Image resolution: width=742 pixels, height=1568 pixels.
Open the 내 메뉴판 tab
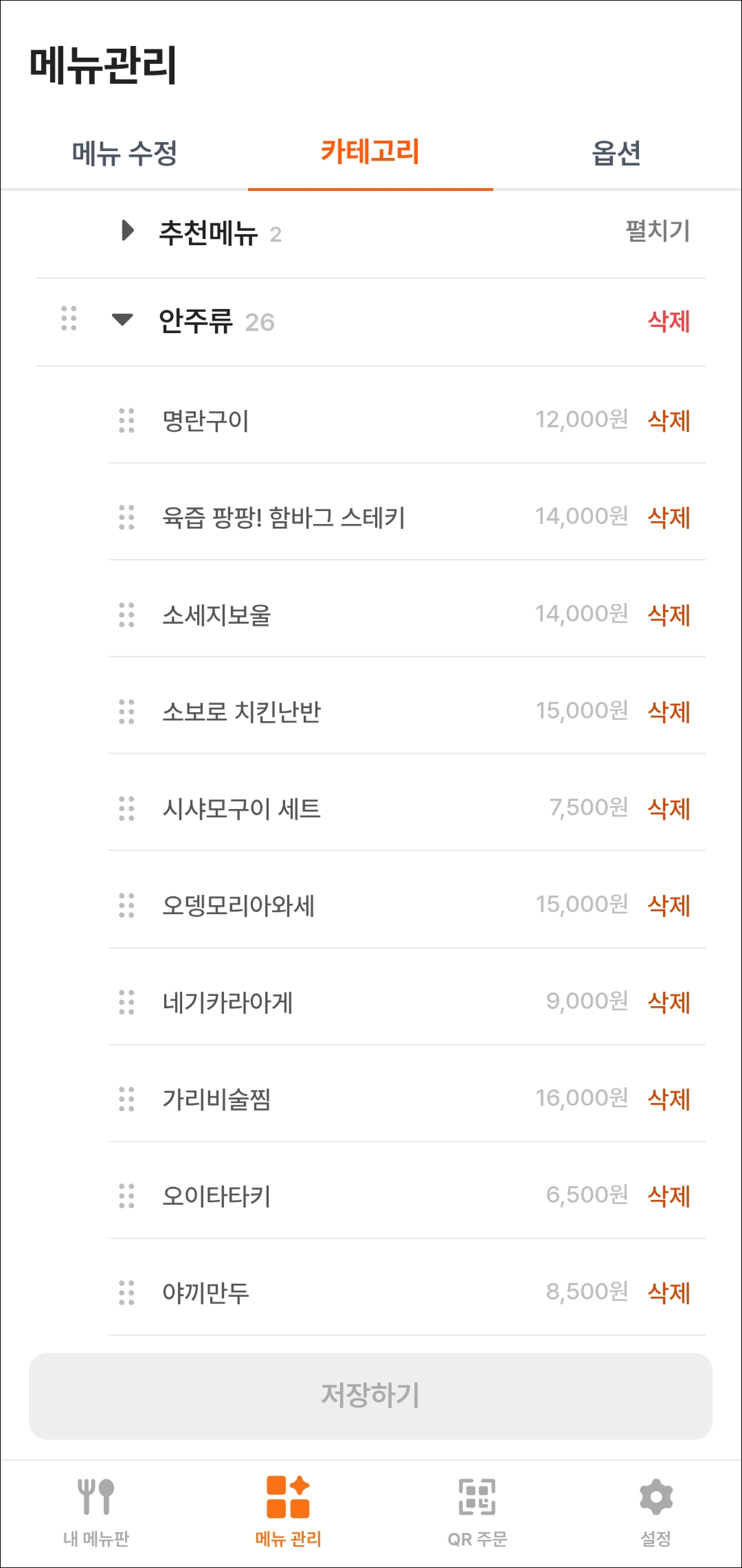(x=96, y=1513)
